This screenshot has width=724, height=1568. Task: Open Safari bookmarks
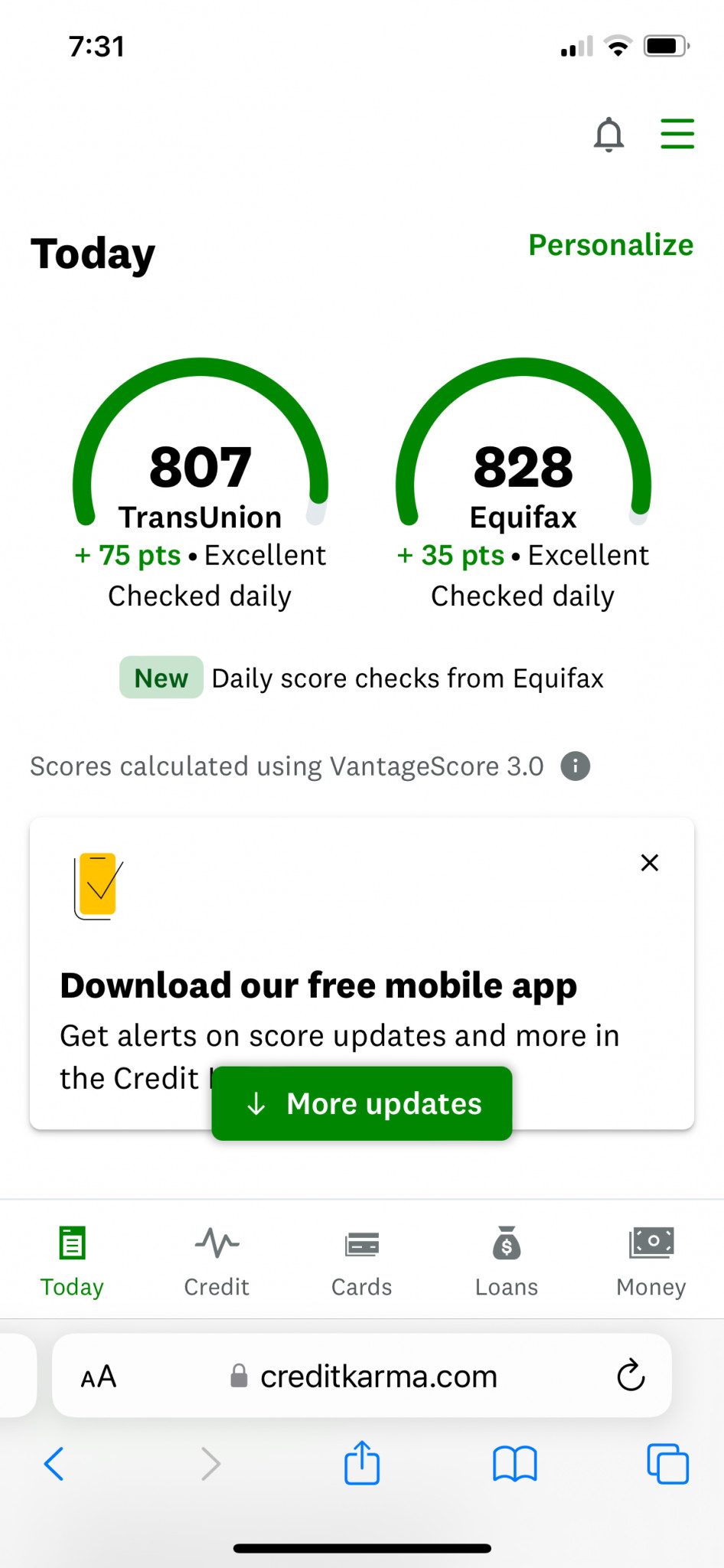click(515, 1464)
